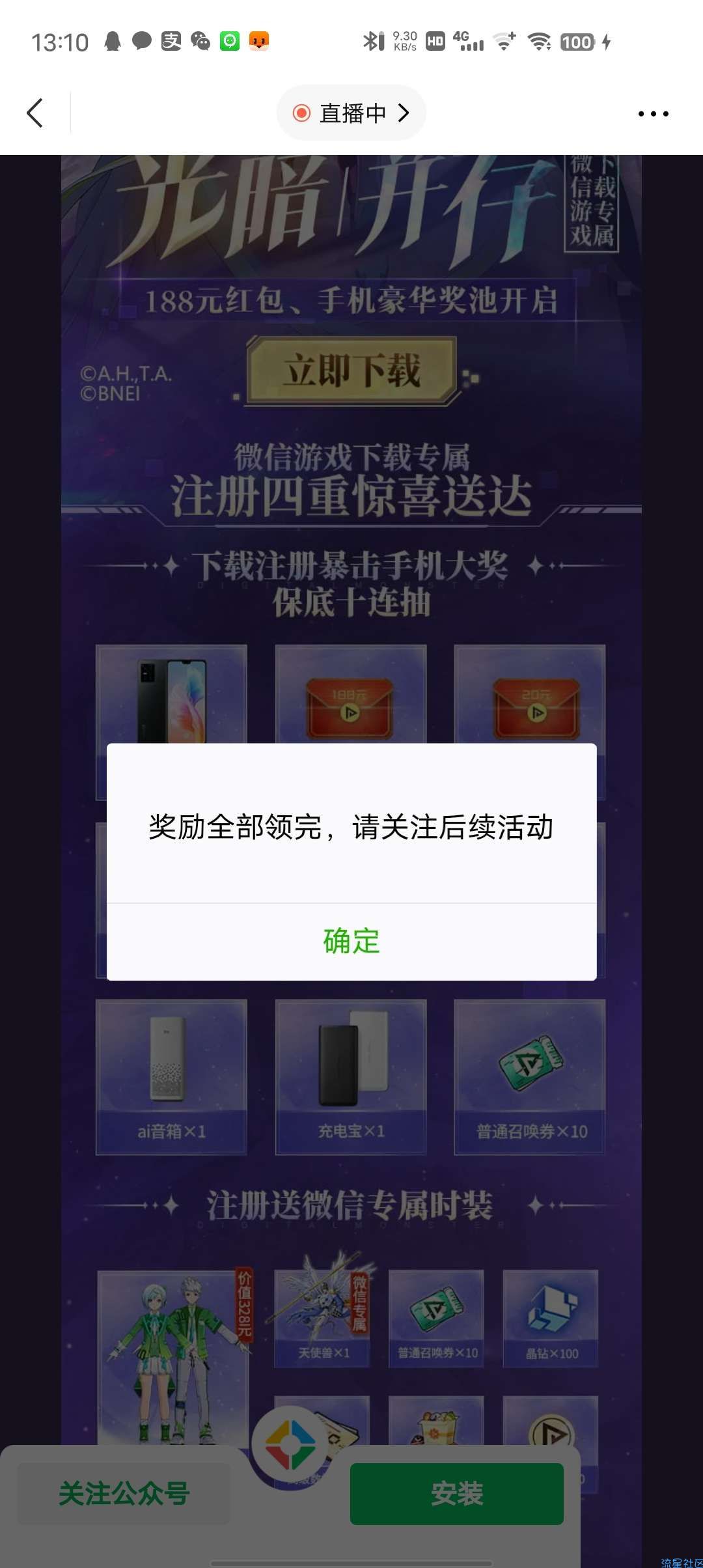Viewport: 703px width, 1568px height.
Task: Confirm the dialog with 确定
Action: [351, 942]
